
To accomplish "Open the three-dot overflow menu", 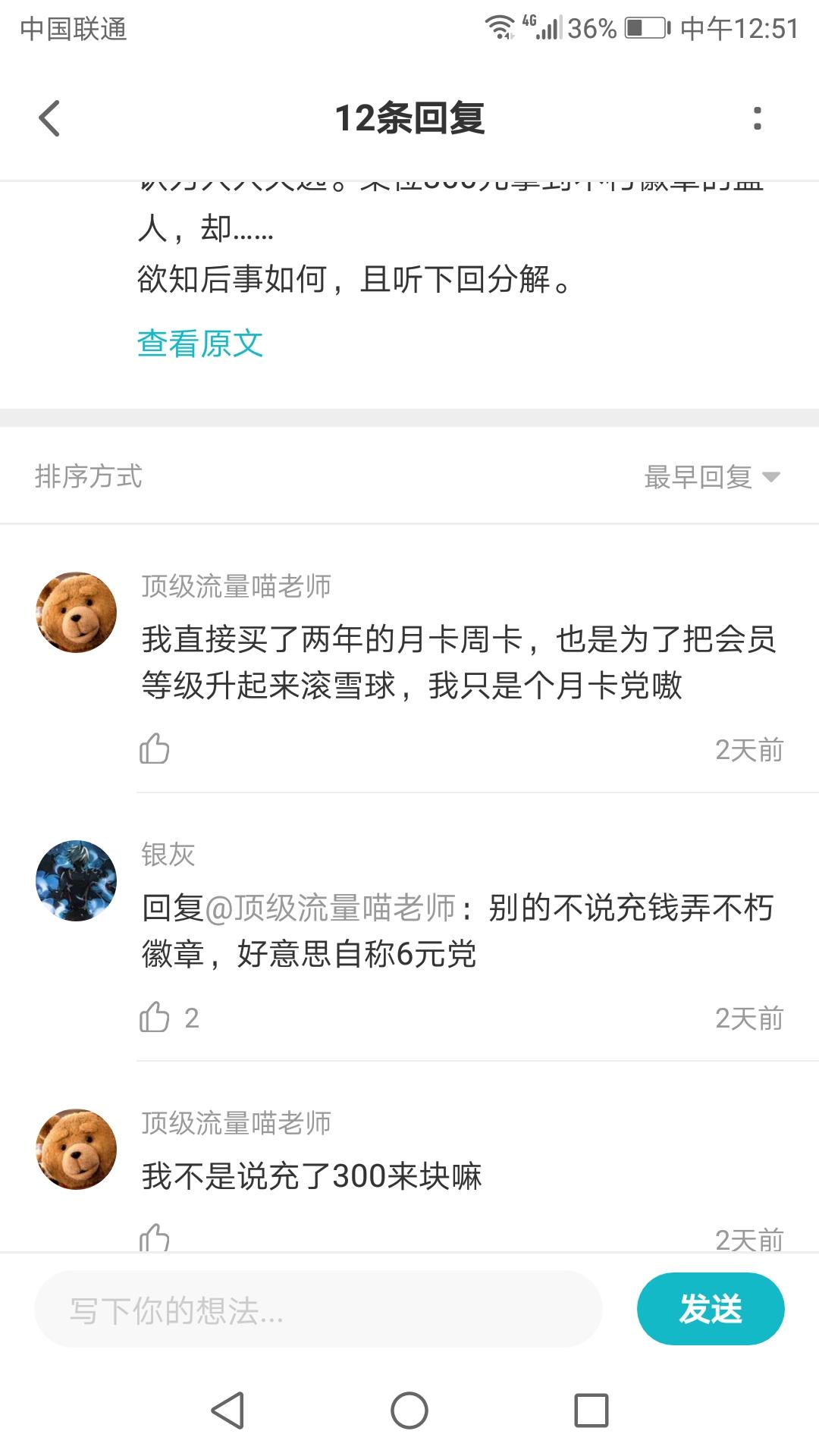I will [758, 120].
